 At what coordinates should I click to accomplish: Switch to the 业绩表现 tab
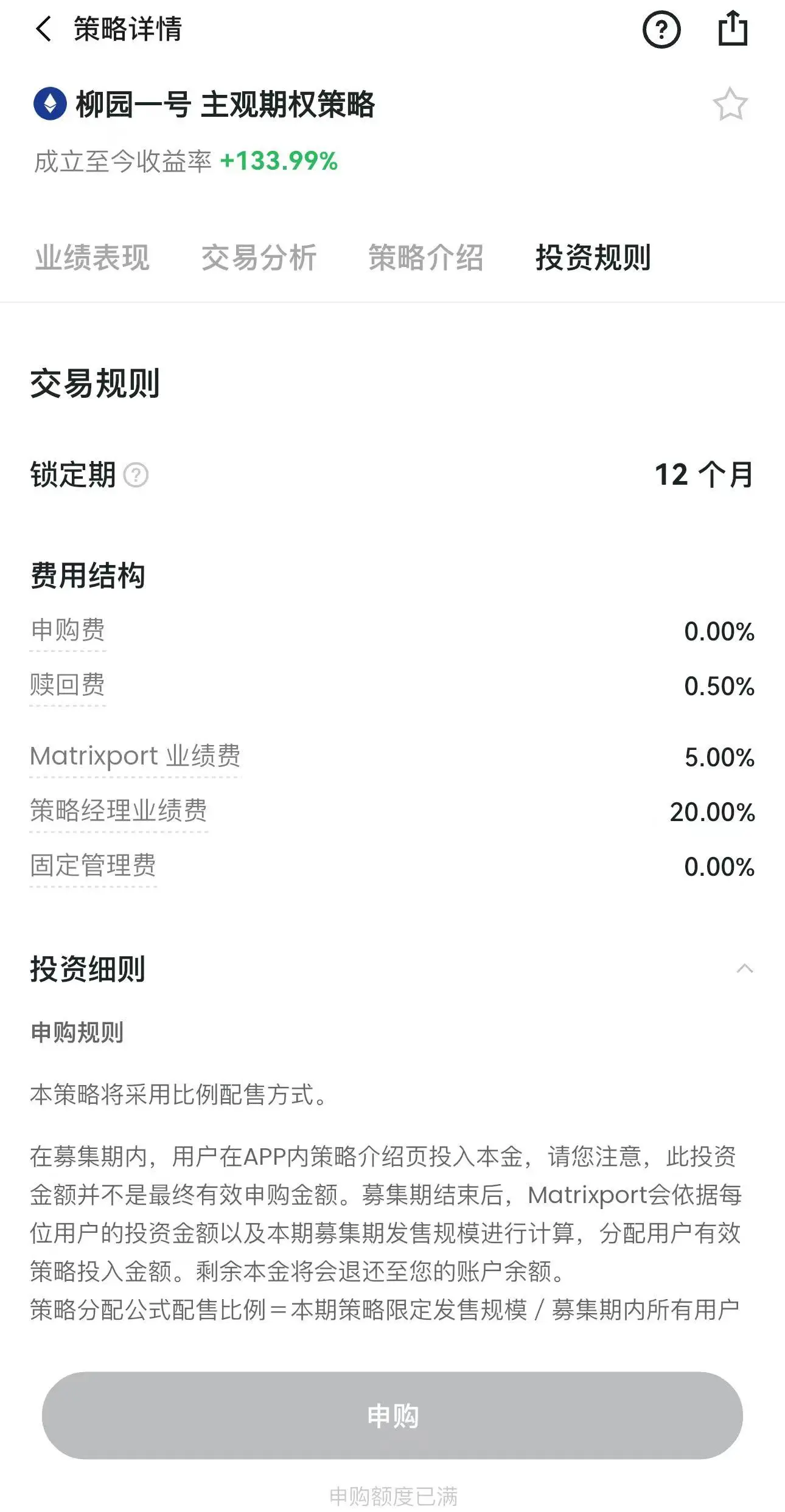(92, 257)
